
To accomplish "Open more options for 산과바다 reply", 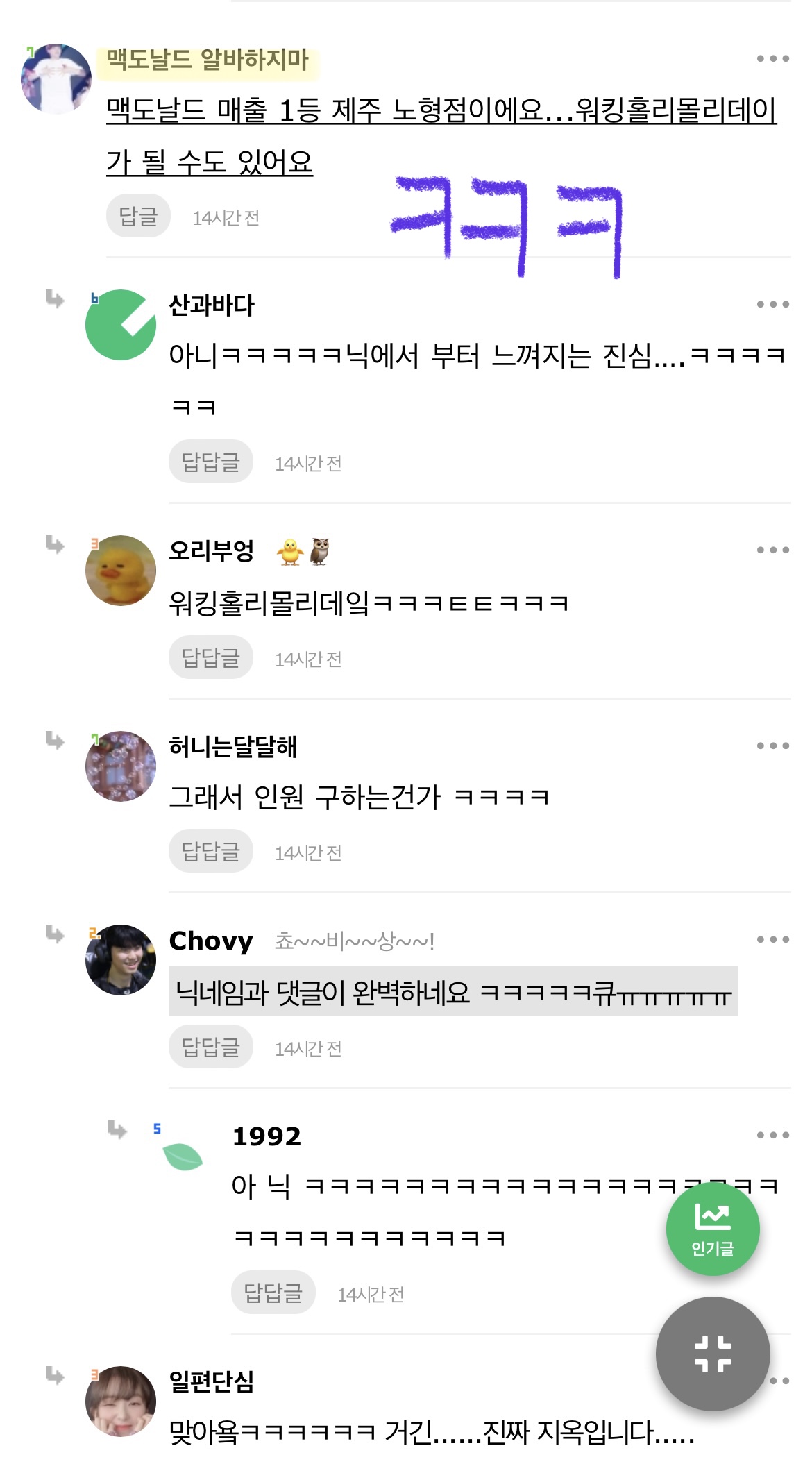I will coord(772,304).
